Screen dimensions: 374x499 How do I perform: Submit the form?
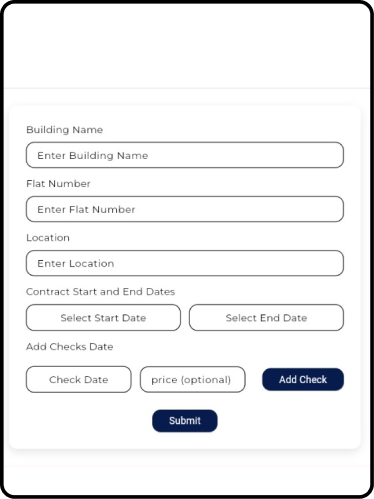point(185,421)
